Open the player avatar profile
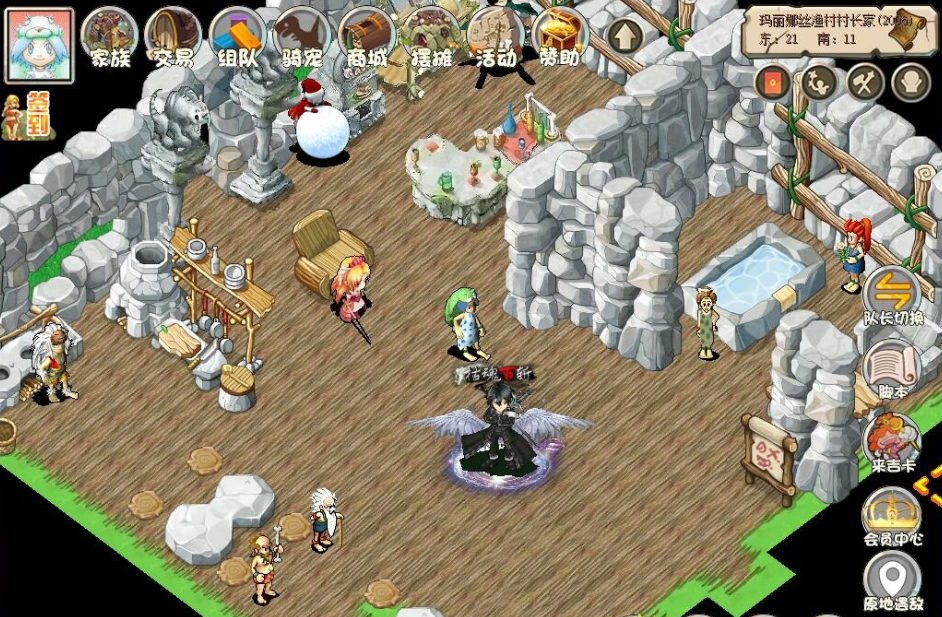 click(x=40, y=45)
